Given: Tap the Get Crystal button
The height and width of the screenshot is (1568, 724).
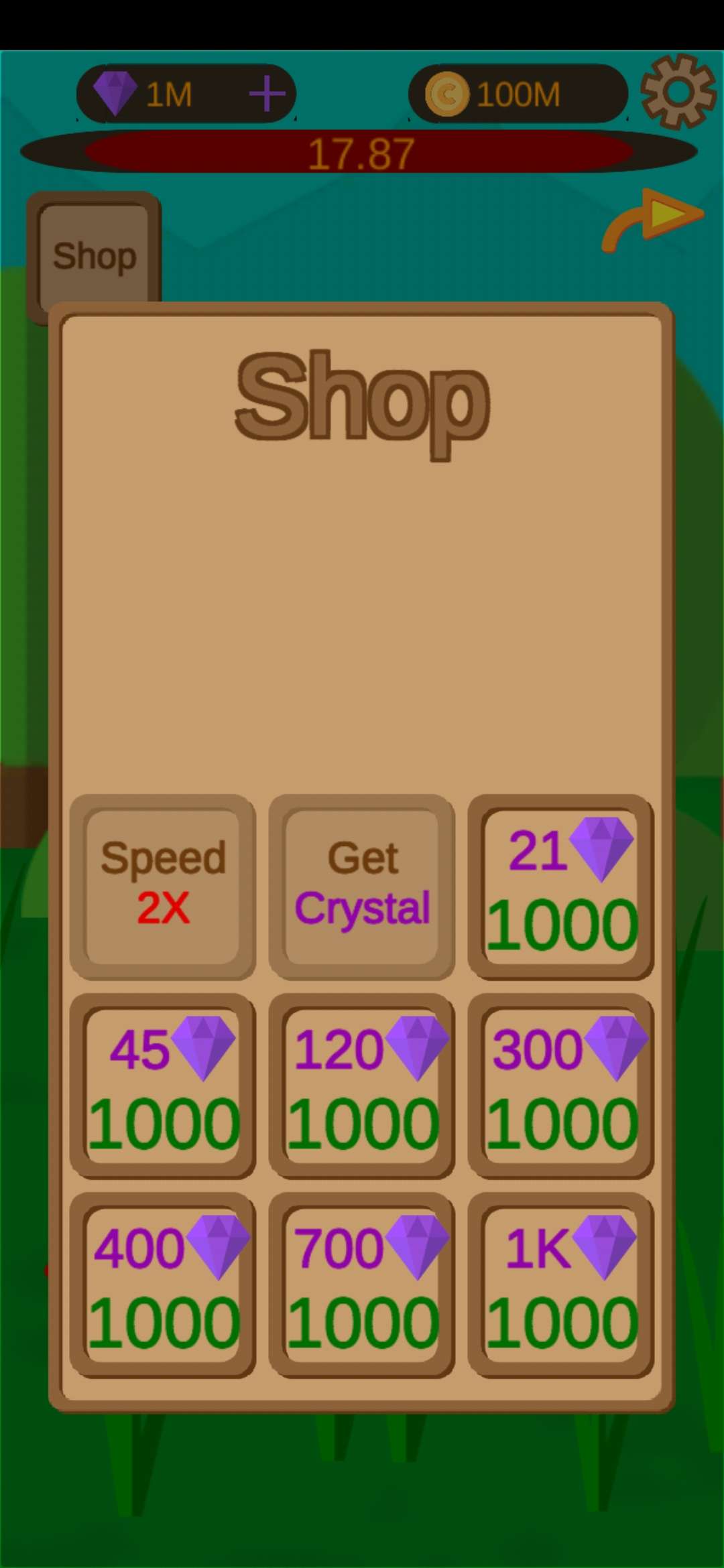Looking at the screenshot, I should 362,886.
